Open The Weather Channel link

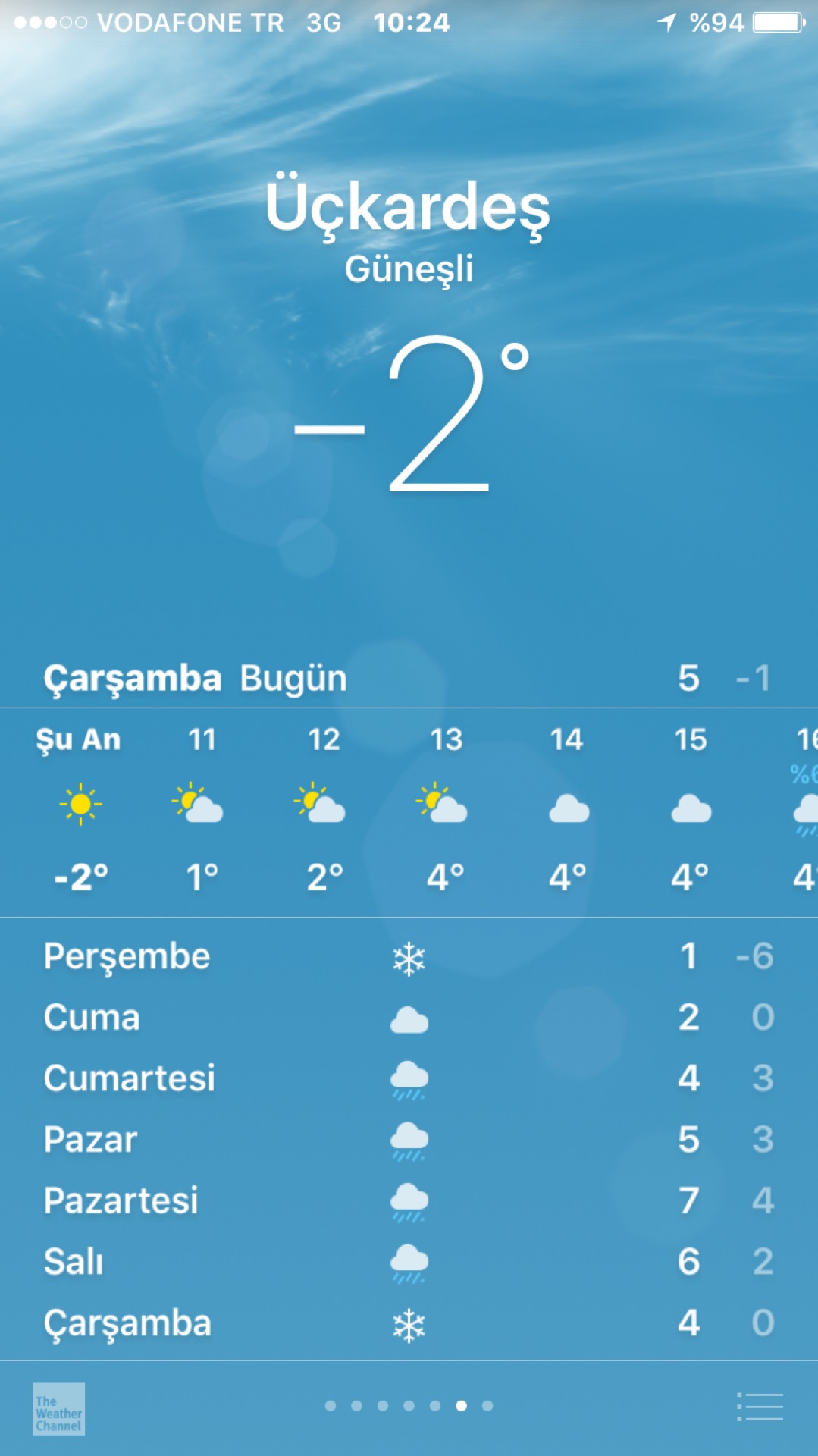58,1408
